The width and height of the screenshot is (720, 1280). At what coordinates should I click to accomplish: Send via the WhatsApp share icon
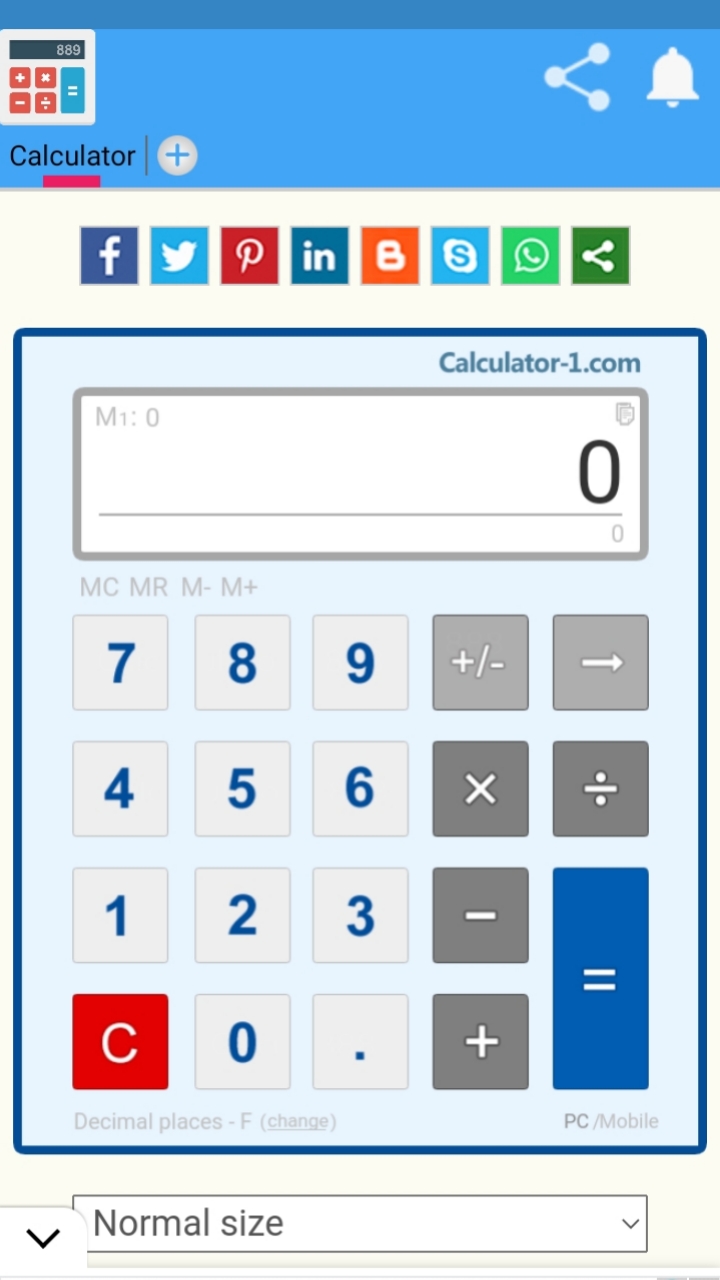point(529,255)
